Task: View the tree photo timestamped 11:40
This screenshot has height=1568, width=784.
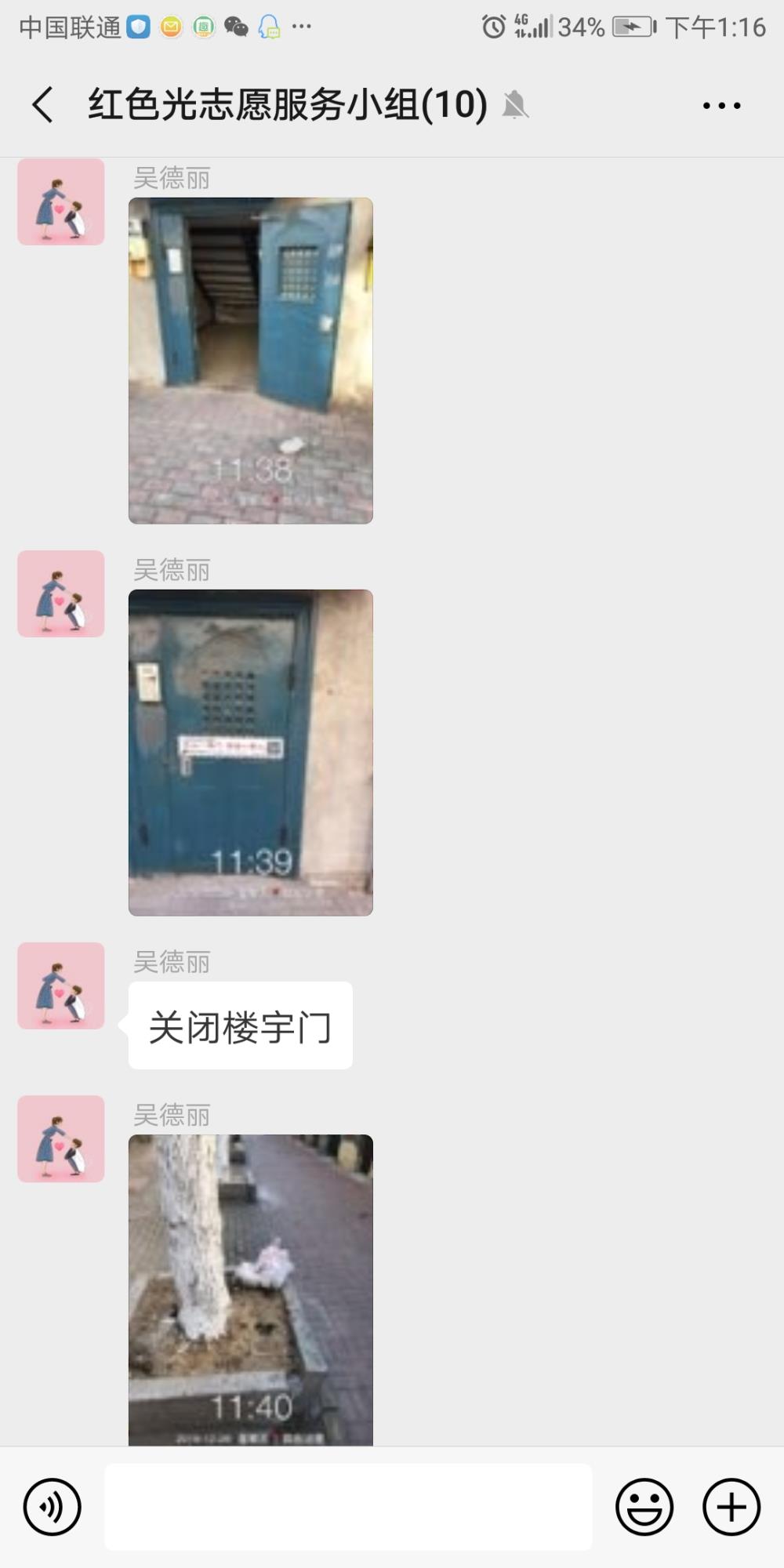Action: point(251,1290)
